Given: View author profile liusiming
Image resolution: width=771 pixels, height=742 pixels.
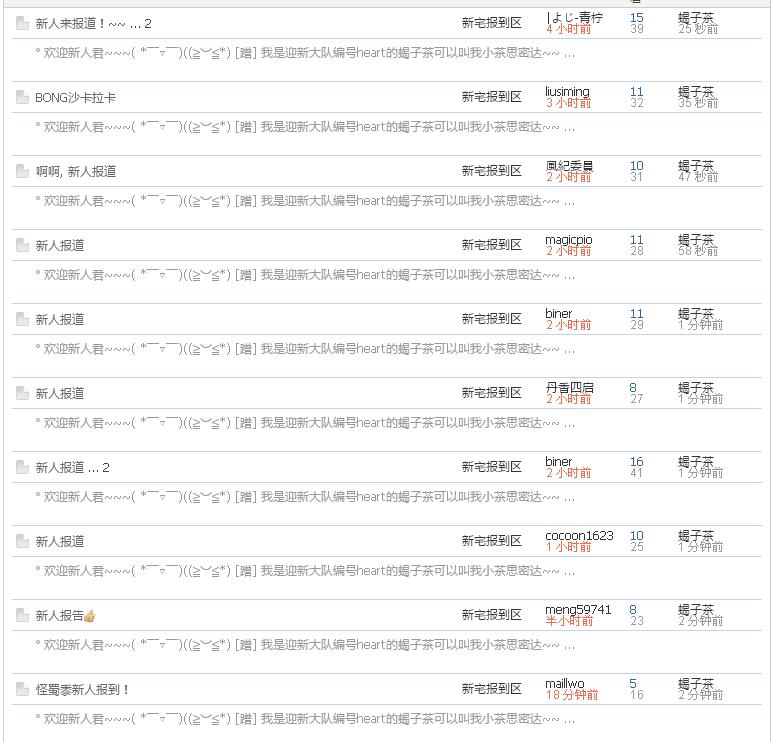Looking at the screenshot, I should coord(567,92).
